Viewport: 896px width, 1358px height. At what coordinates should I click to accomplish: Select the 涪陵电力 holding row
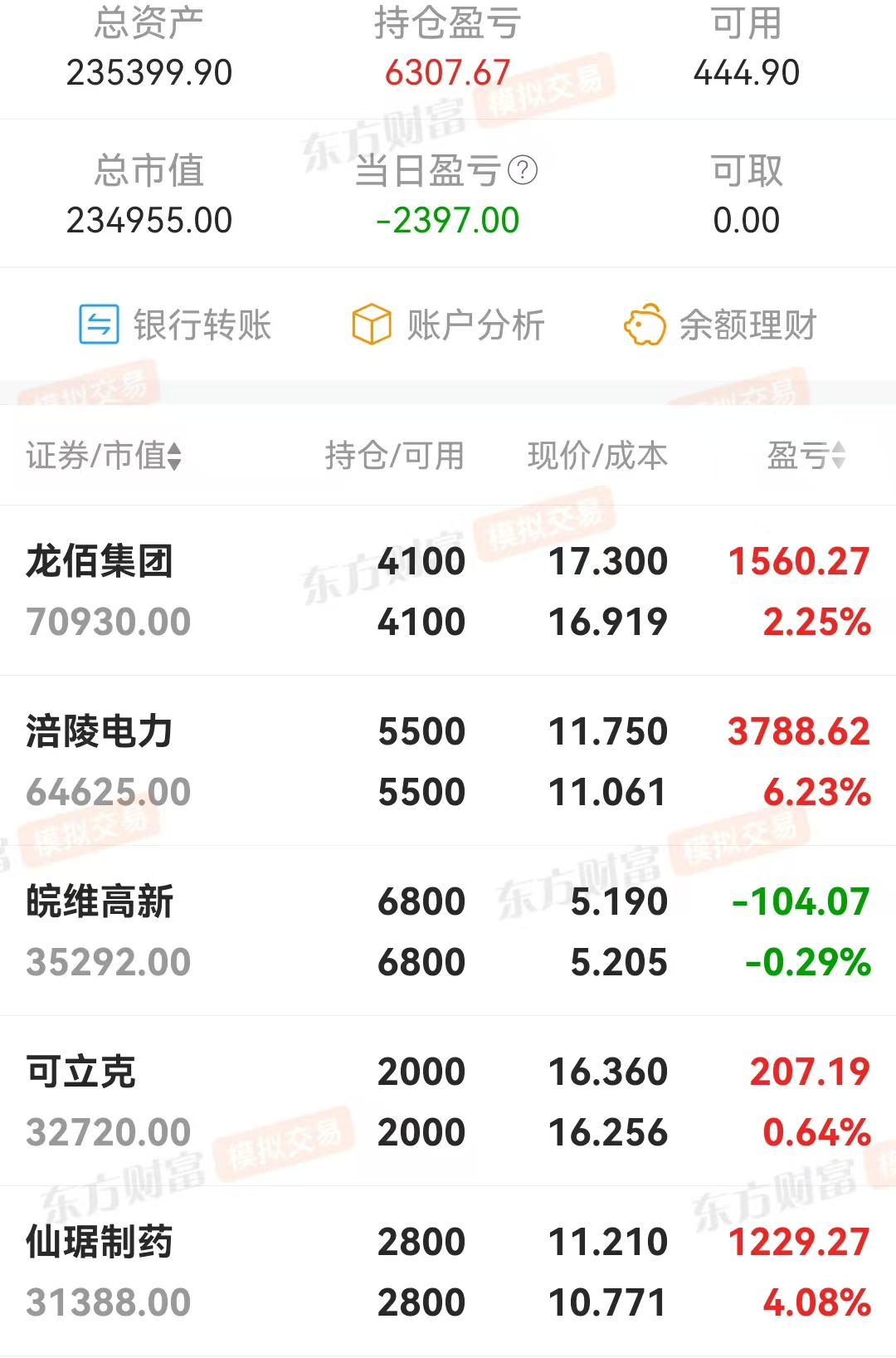(448, 761)
